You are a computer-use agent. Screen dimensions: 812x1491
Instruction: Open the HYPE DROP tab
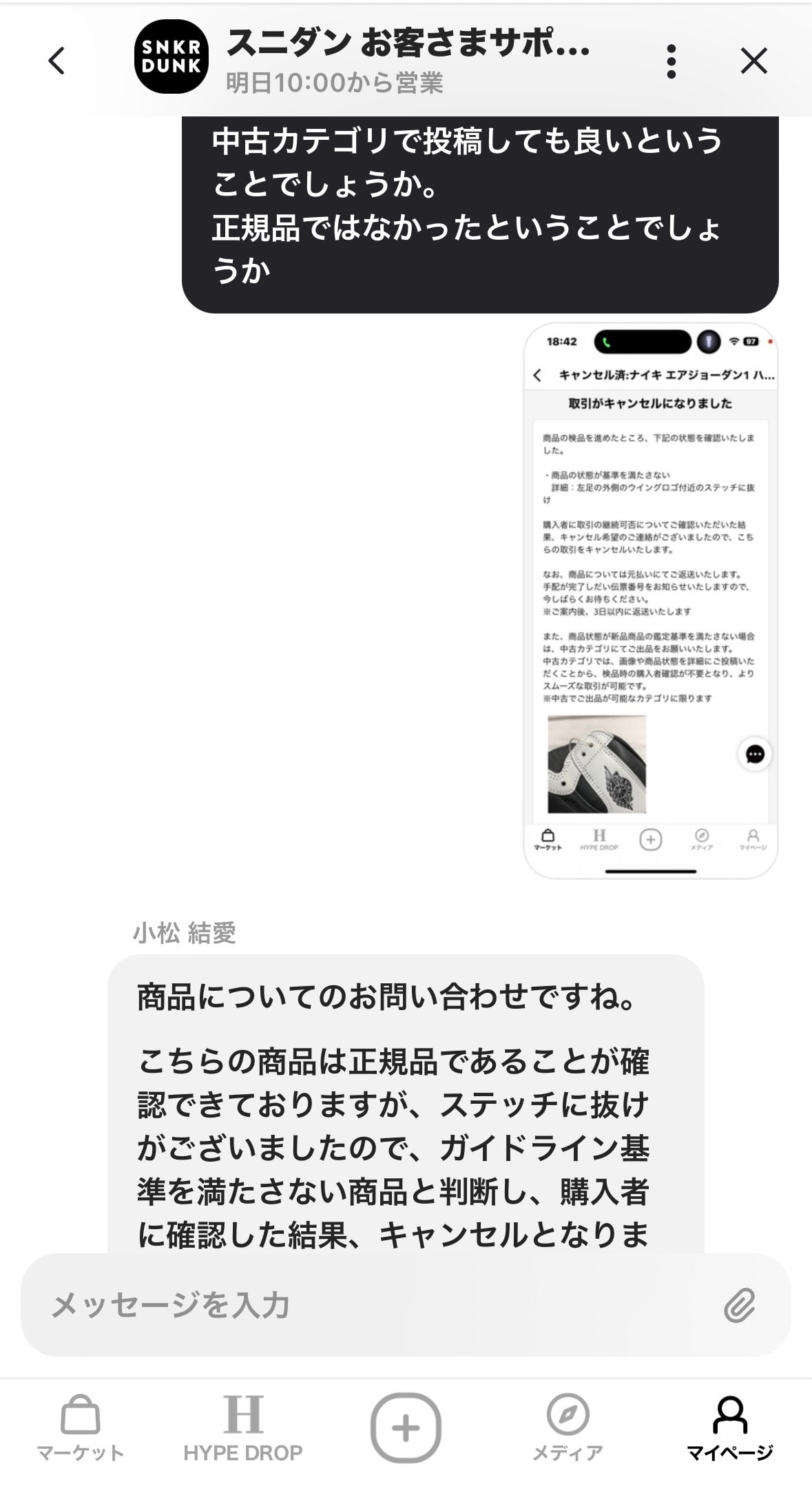click(x=242, y=1428)
